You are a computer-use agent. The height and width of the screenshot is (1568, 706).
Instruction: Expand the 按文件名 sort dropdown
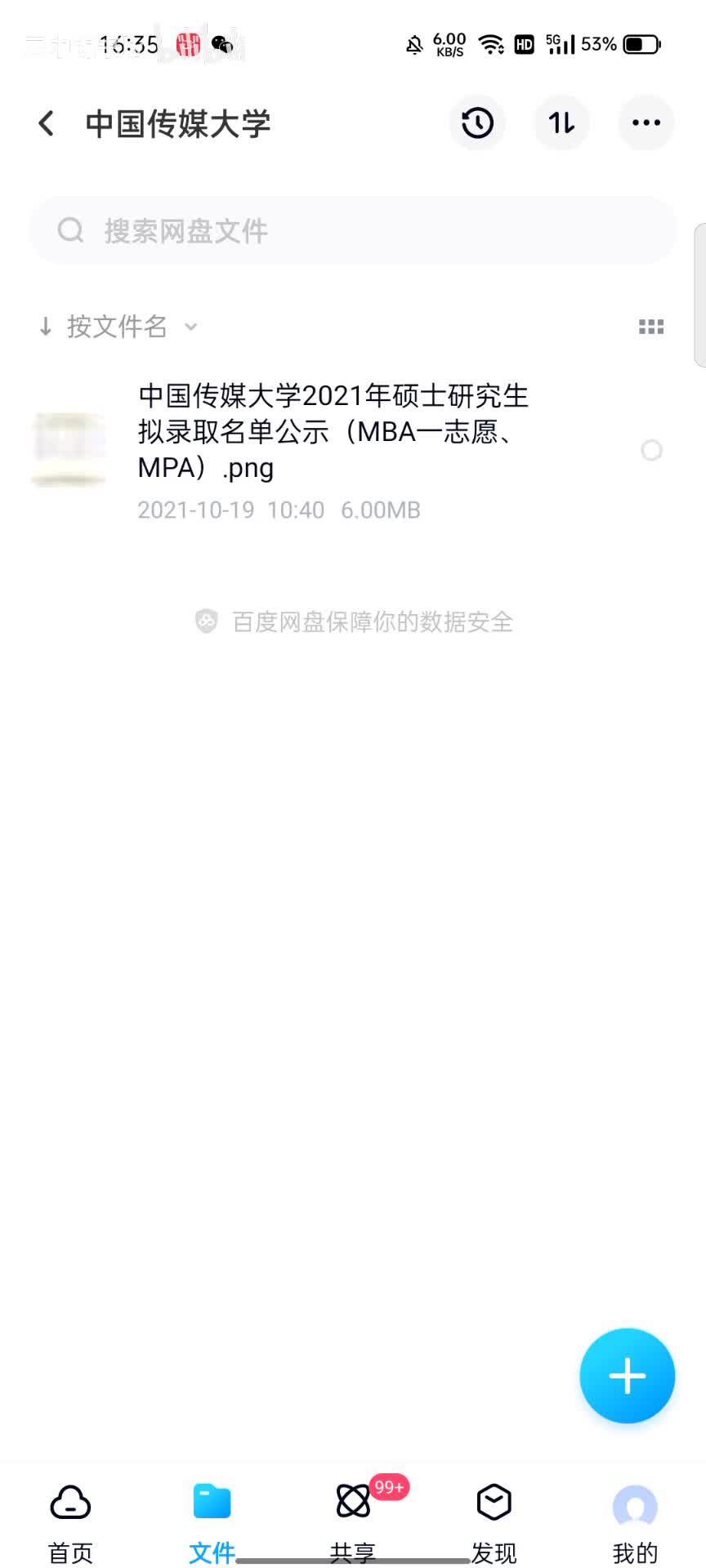[118, 327]
